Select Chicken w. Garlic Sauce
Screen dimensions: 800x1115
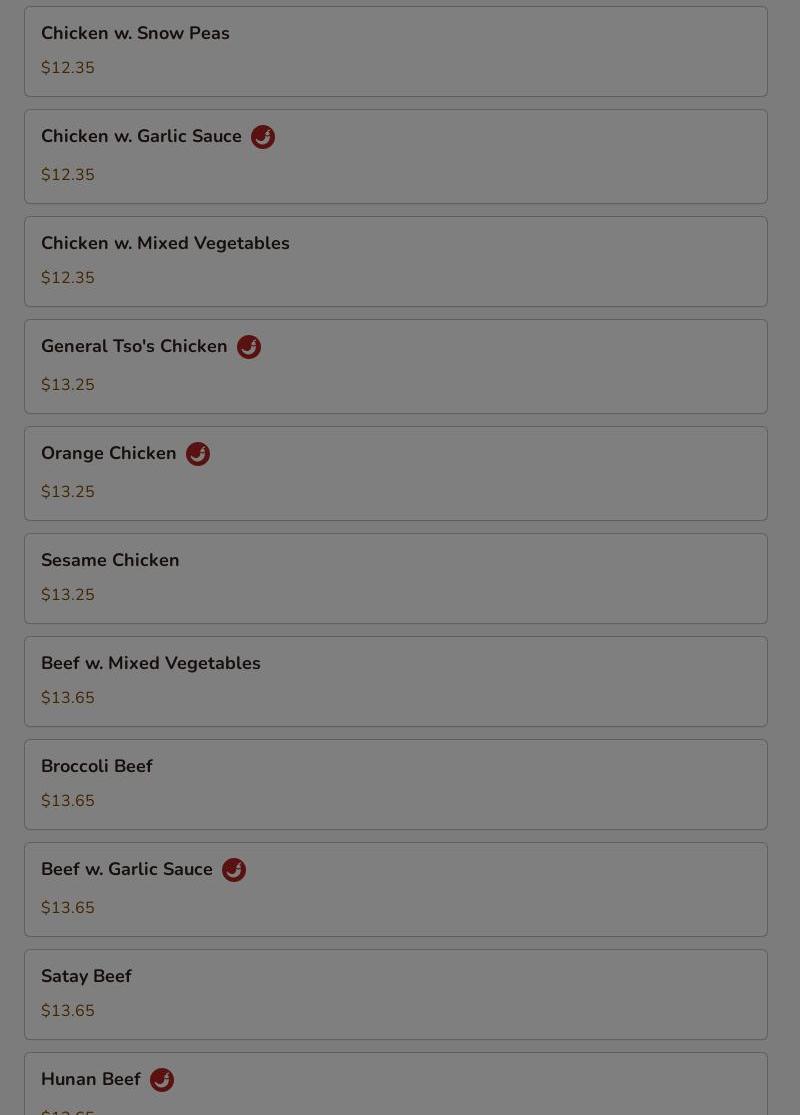(395, 156)
